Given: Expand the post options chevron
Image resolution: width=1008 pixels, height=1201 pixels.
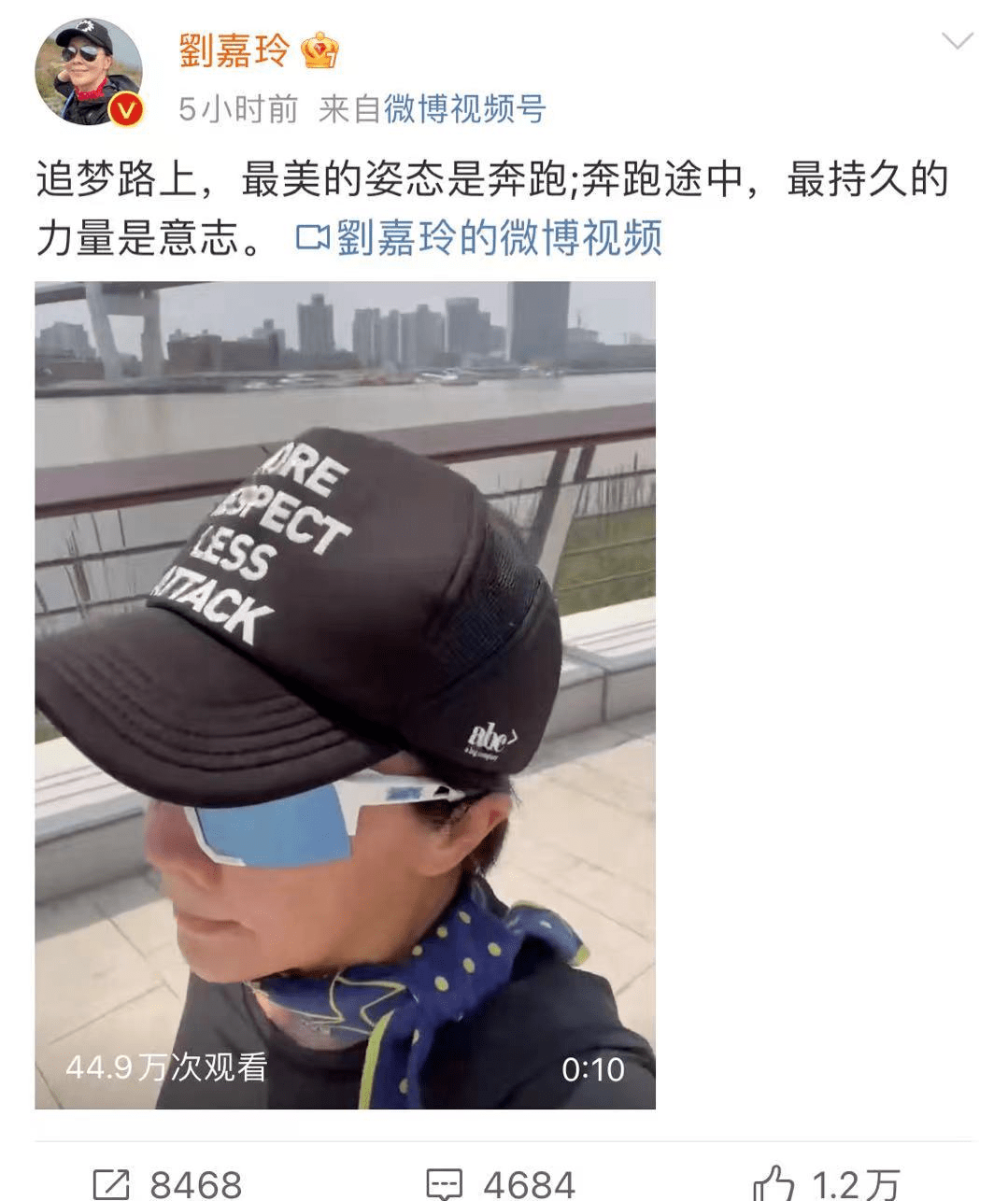Looking at the screenshot, I should (x=958, y=41).
